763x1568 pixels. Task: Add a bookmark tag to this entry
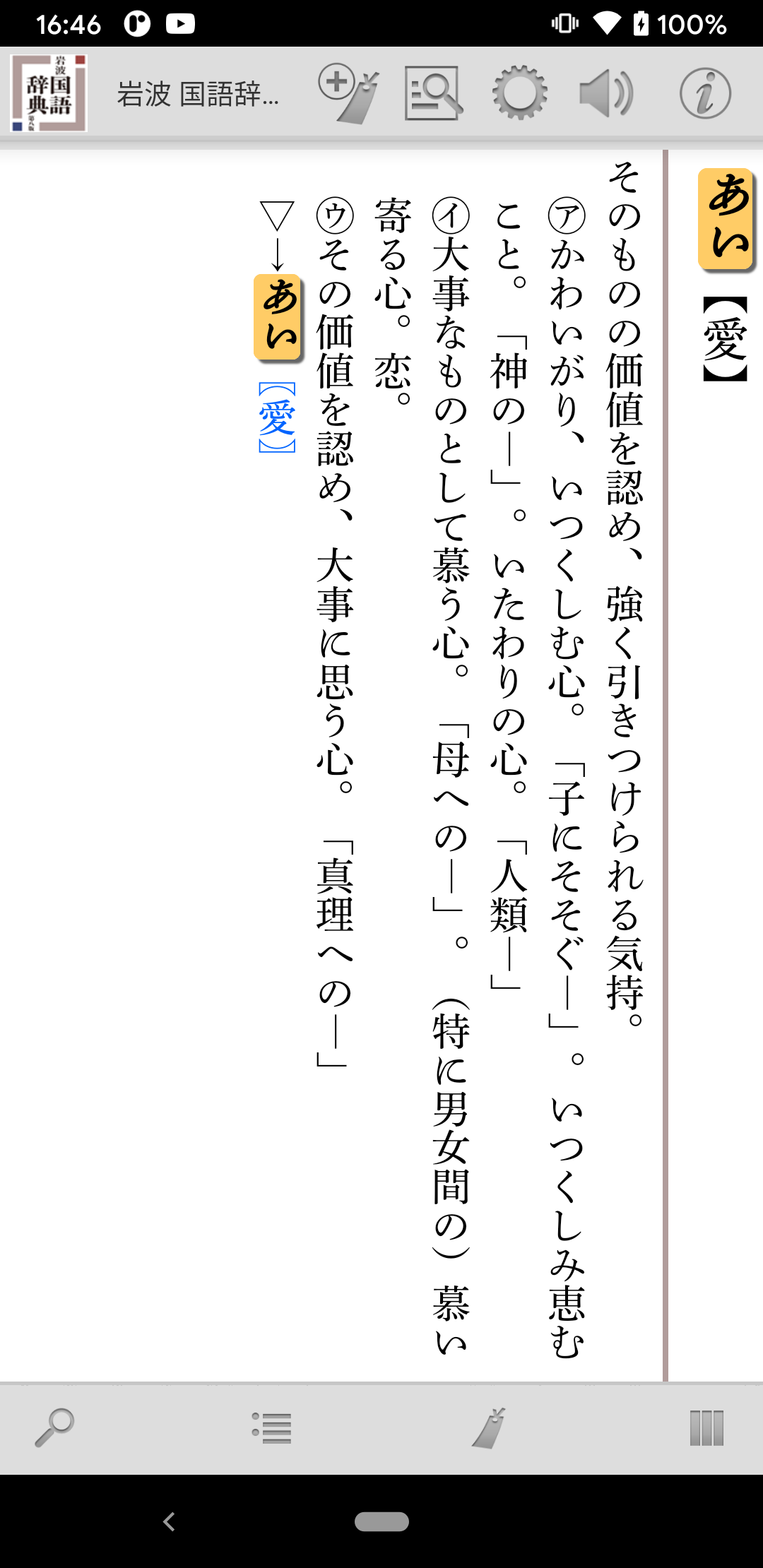click(x=348, y=93)
